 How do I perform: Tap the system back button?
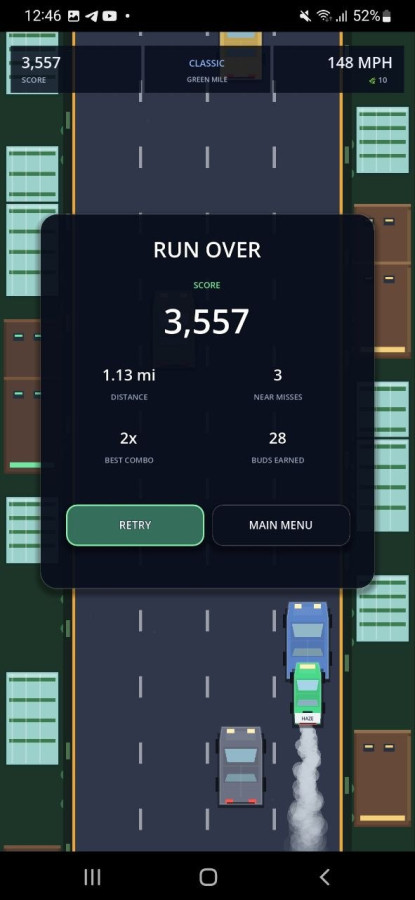point(324,876)
